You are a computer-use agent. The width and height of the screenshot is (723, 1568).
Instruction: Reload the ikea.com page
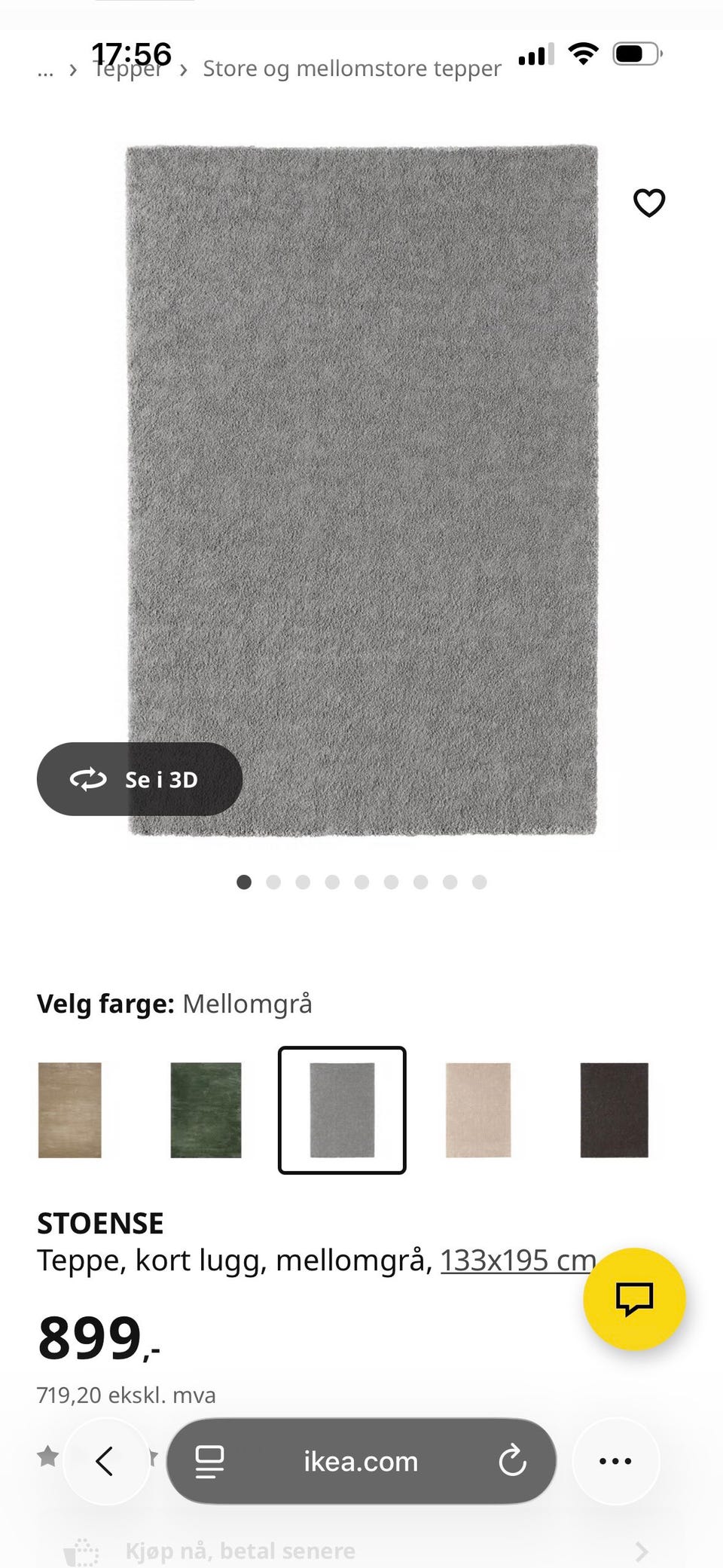tap(513, 1460)
